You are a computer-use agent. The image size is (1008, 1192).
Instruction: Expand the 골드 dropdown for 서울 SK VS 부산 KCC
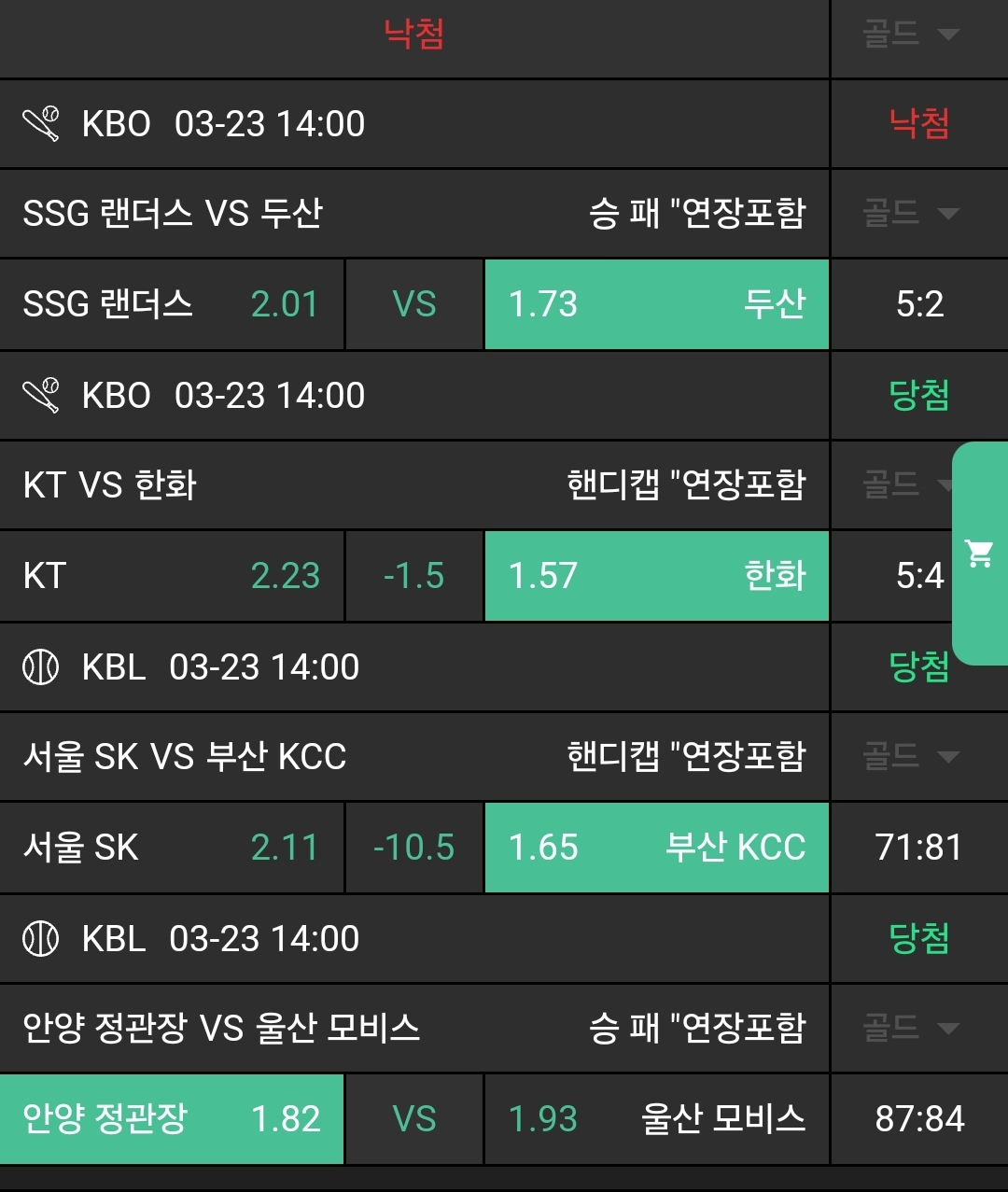tap(911, 756)
